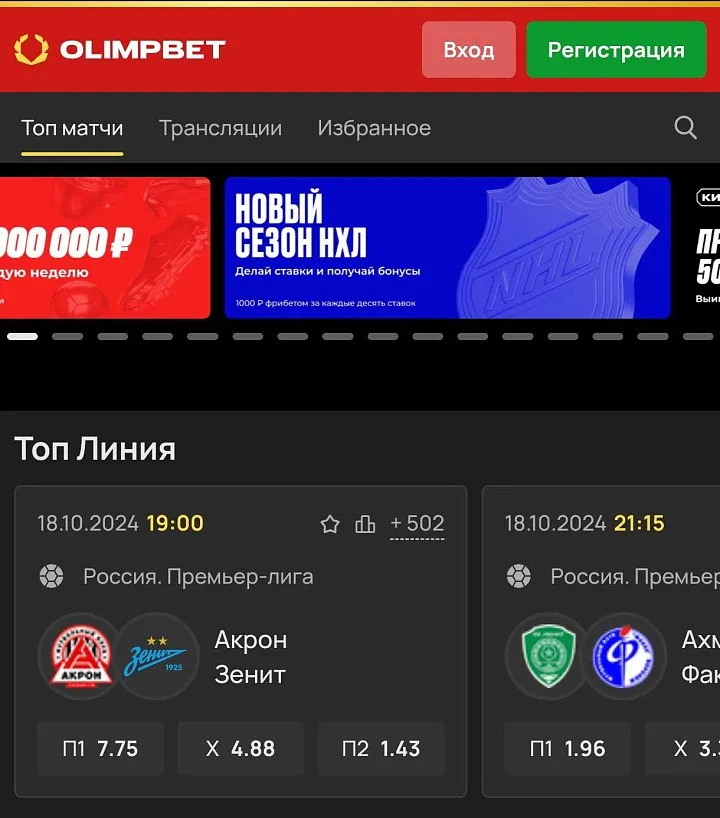Open the search magnifier icon

pyautogui.click(x=685, y=128)
